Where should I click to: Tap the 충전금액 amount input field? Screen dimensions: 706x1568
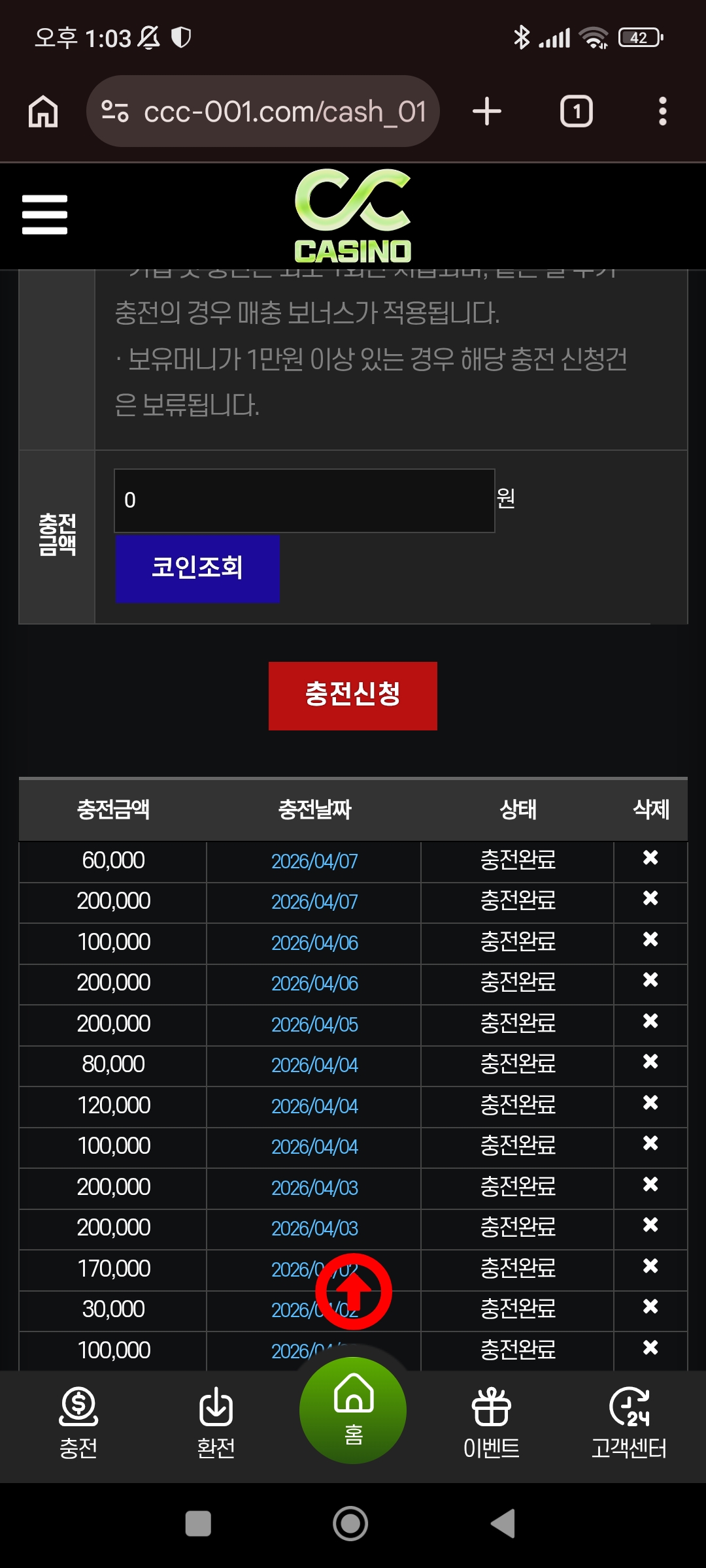(x=304, y=500)
